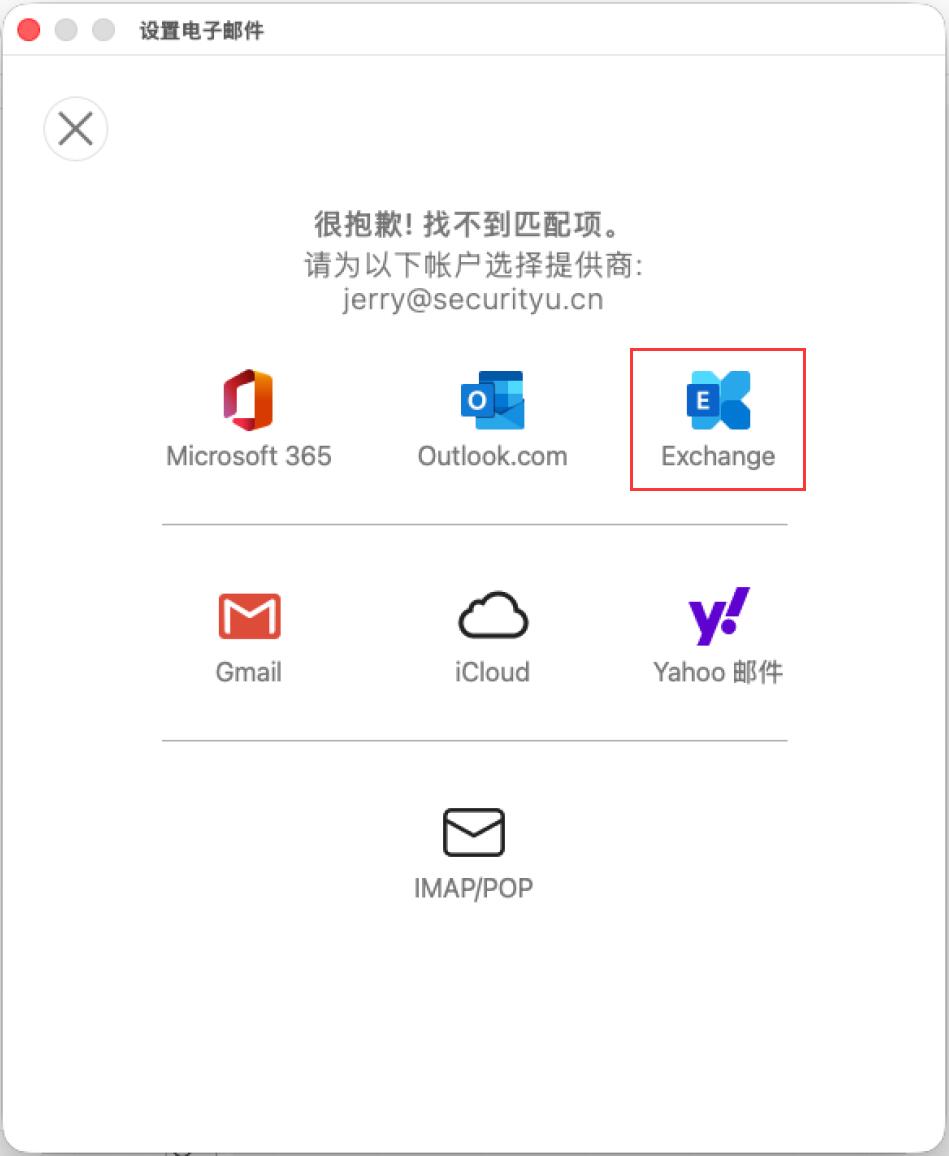The width and height of the screenshot is (949, 1156).
Task: Select Gmail provider
Action: 249,636
